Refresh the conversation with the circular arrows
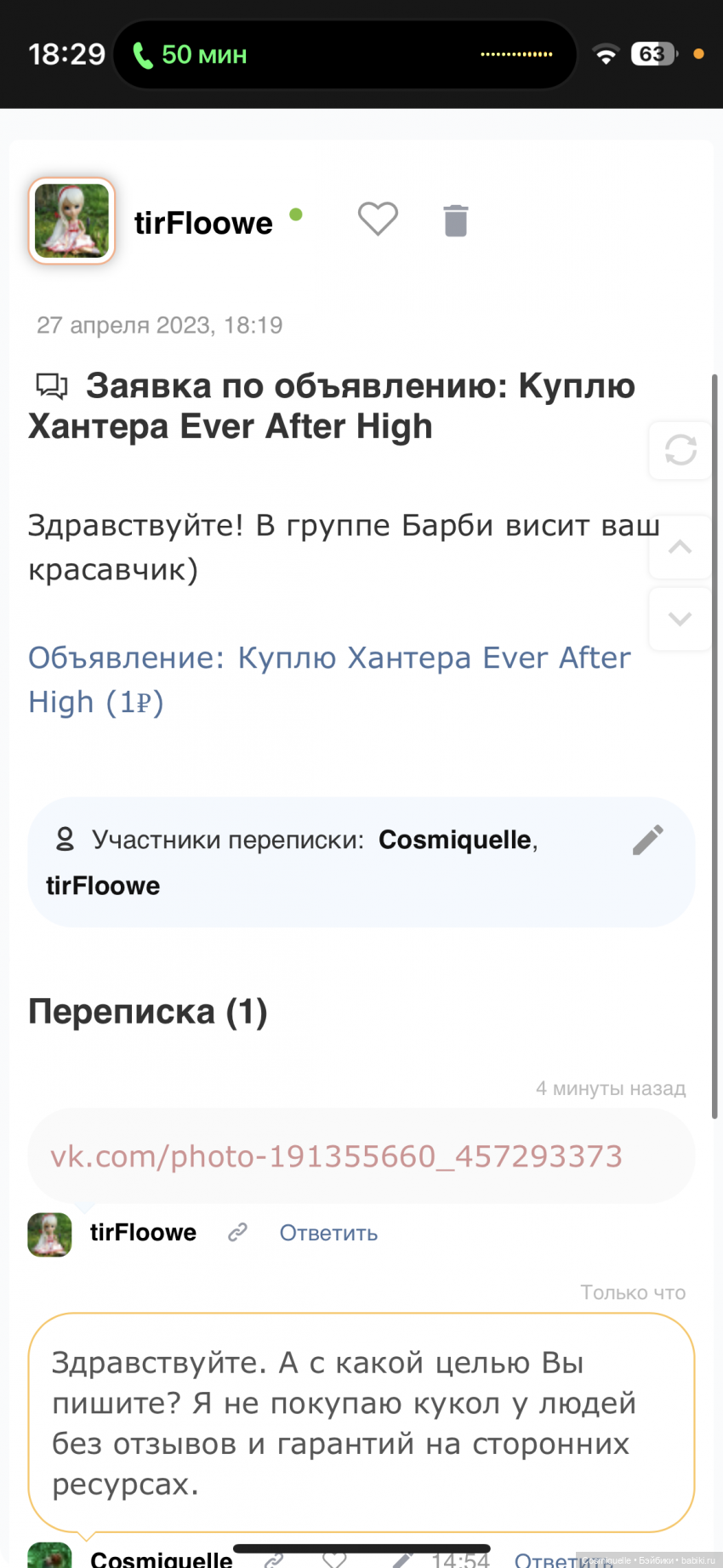 pos(680,450)
